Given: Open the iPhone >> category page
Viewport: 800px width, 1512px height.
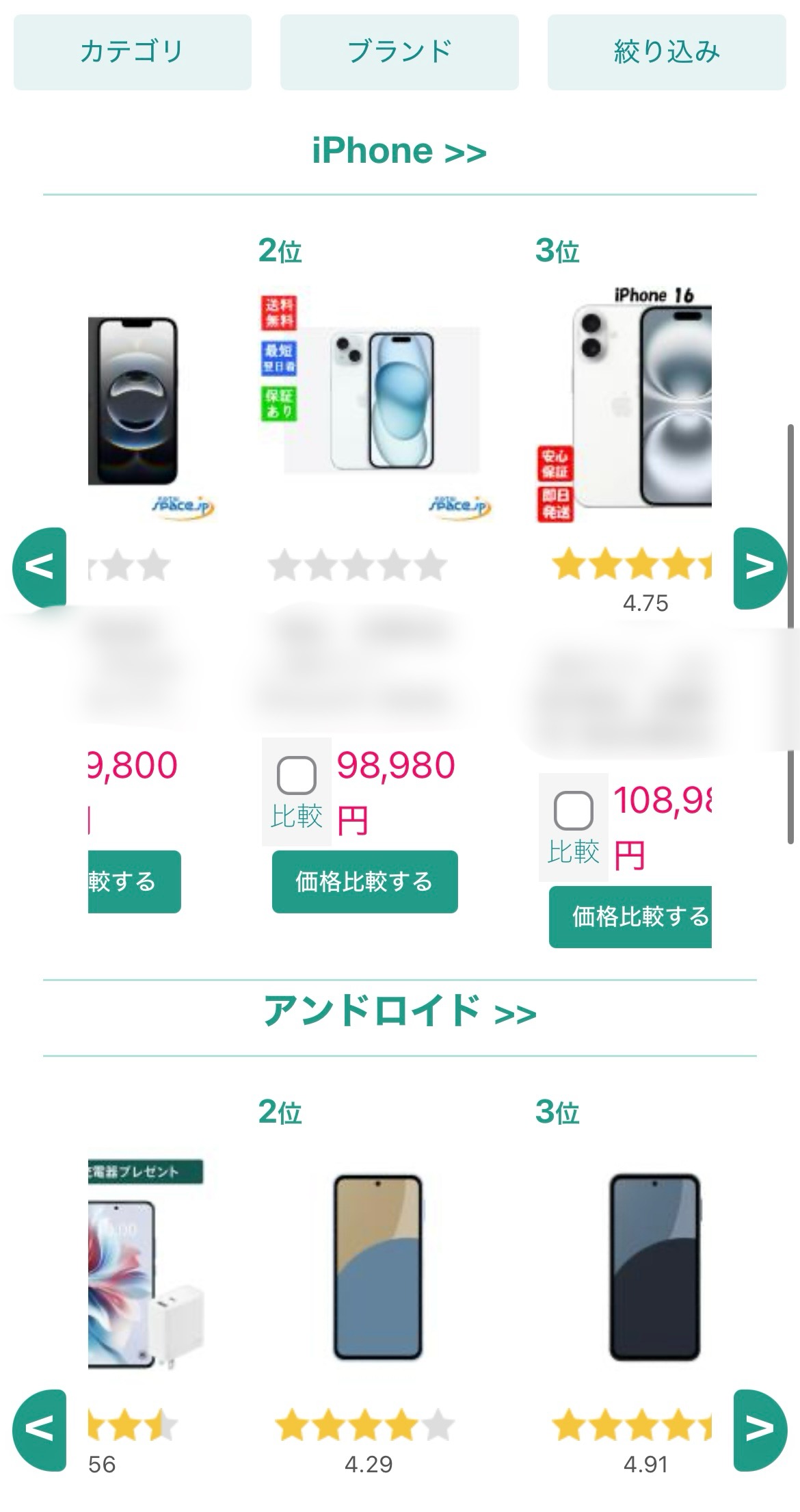Looking at the screenshot, I should 400,151.
